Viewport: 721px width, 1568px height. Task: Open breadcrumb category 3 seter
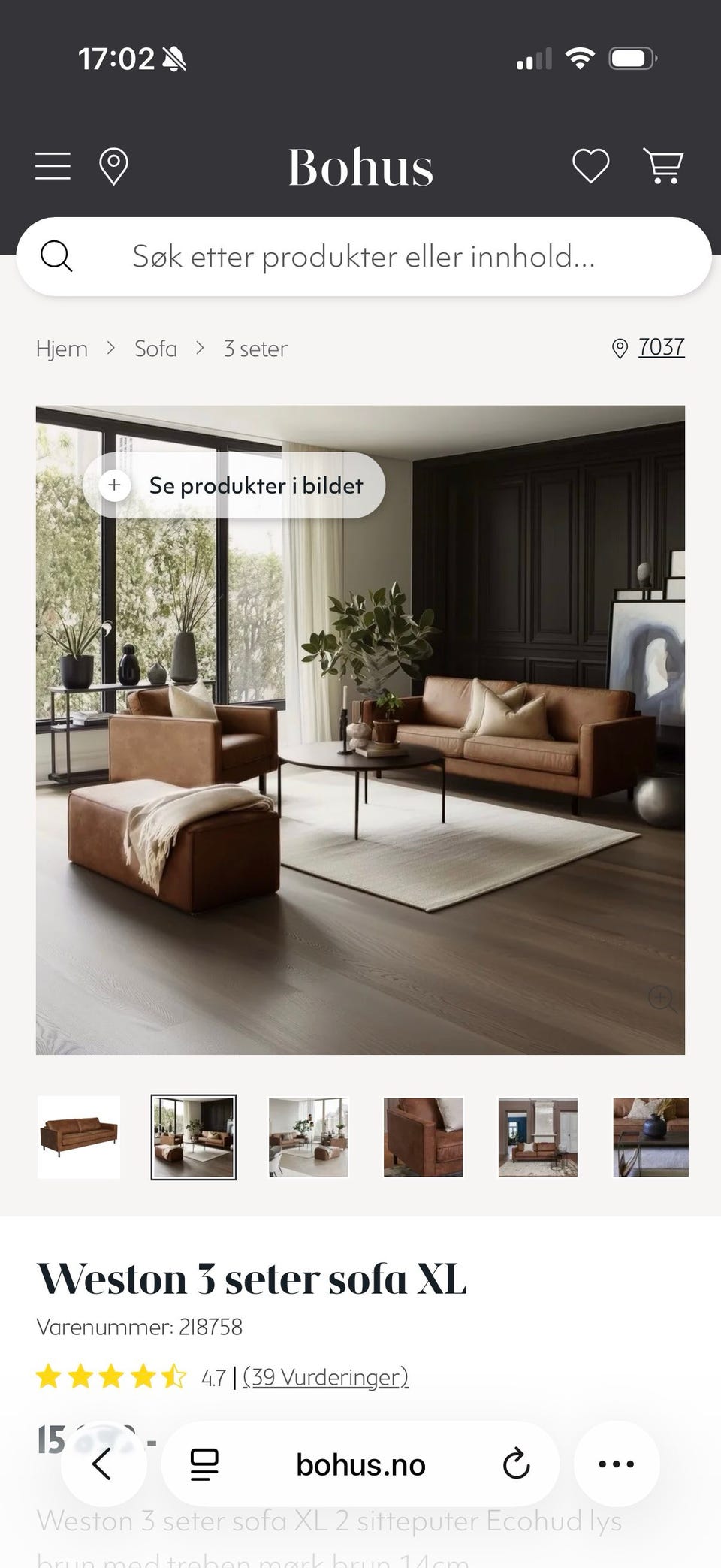point(255,348)
